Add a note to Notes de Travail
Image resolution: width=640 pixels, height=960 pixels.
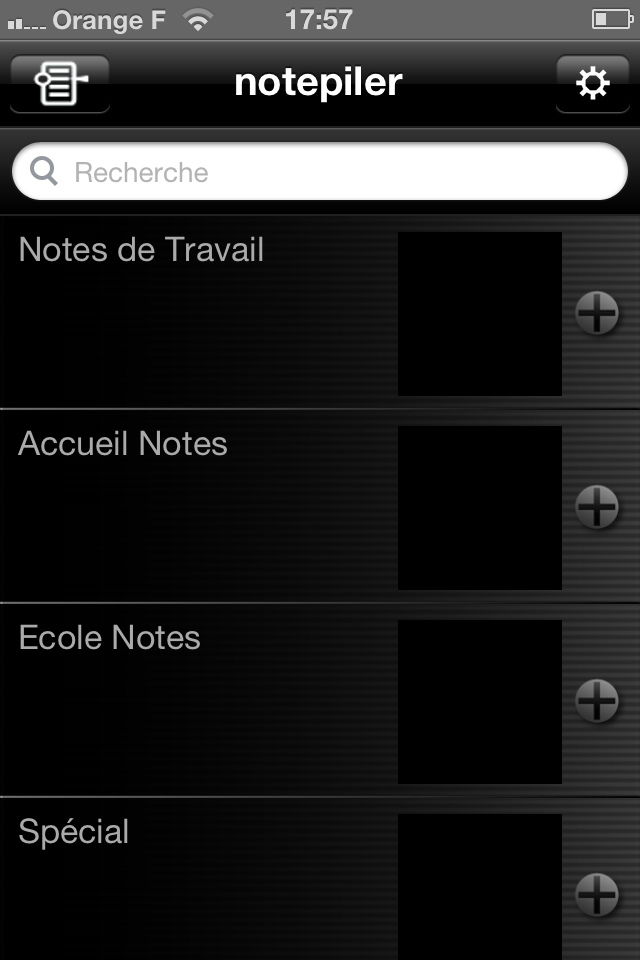[597, 314]
